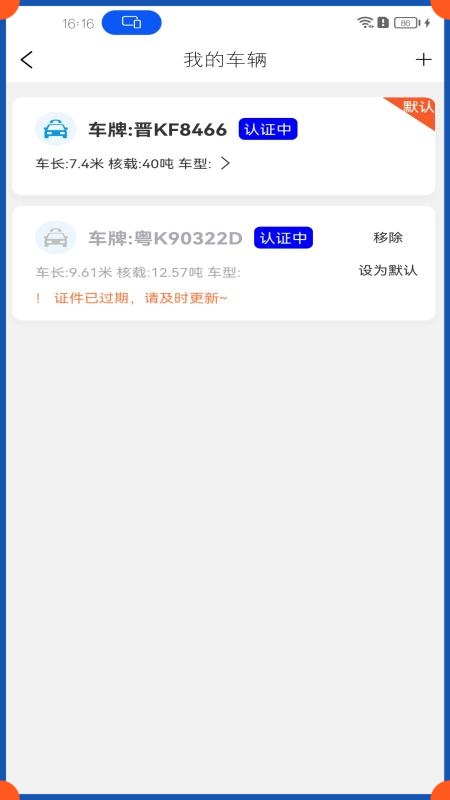Add a new vehicle with plus icon
The height and width of the screenshot is (800, 450).
pos(423,60)
